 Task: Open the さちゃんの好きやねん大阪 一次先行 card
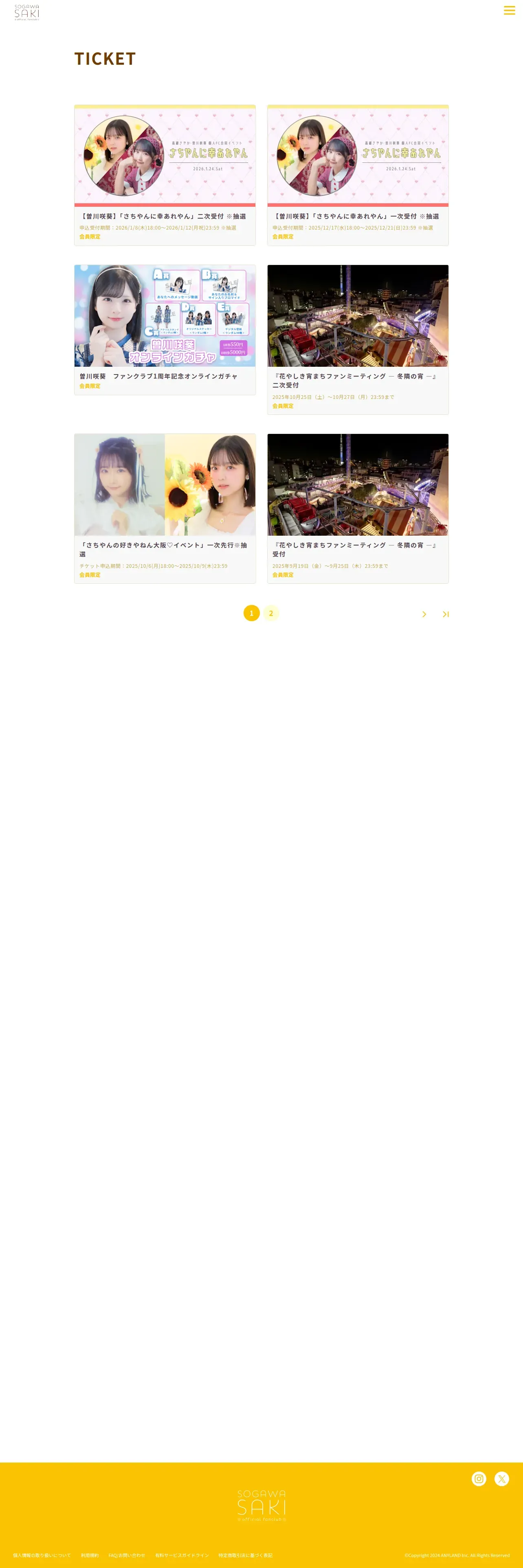(x=165, y=509)
